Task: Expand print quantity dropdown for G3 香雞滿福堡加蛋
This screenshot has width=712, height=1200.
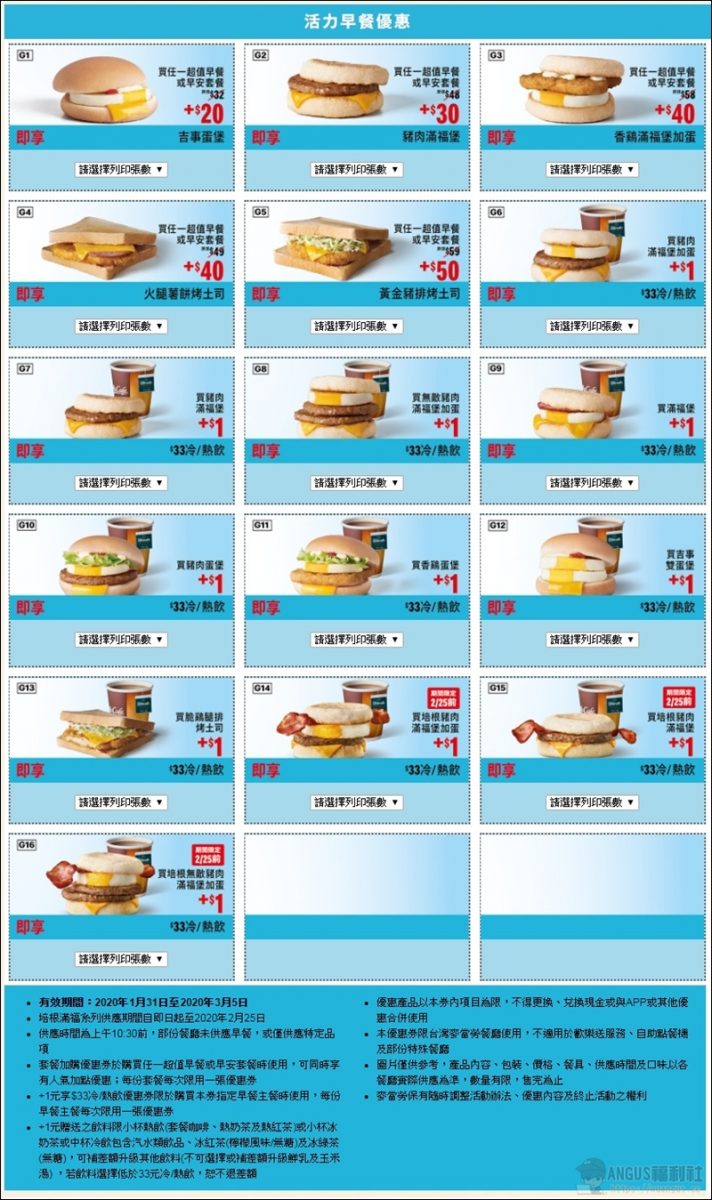Action: [592, 169]
